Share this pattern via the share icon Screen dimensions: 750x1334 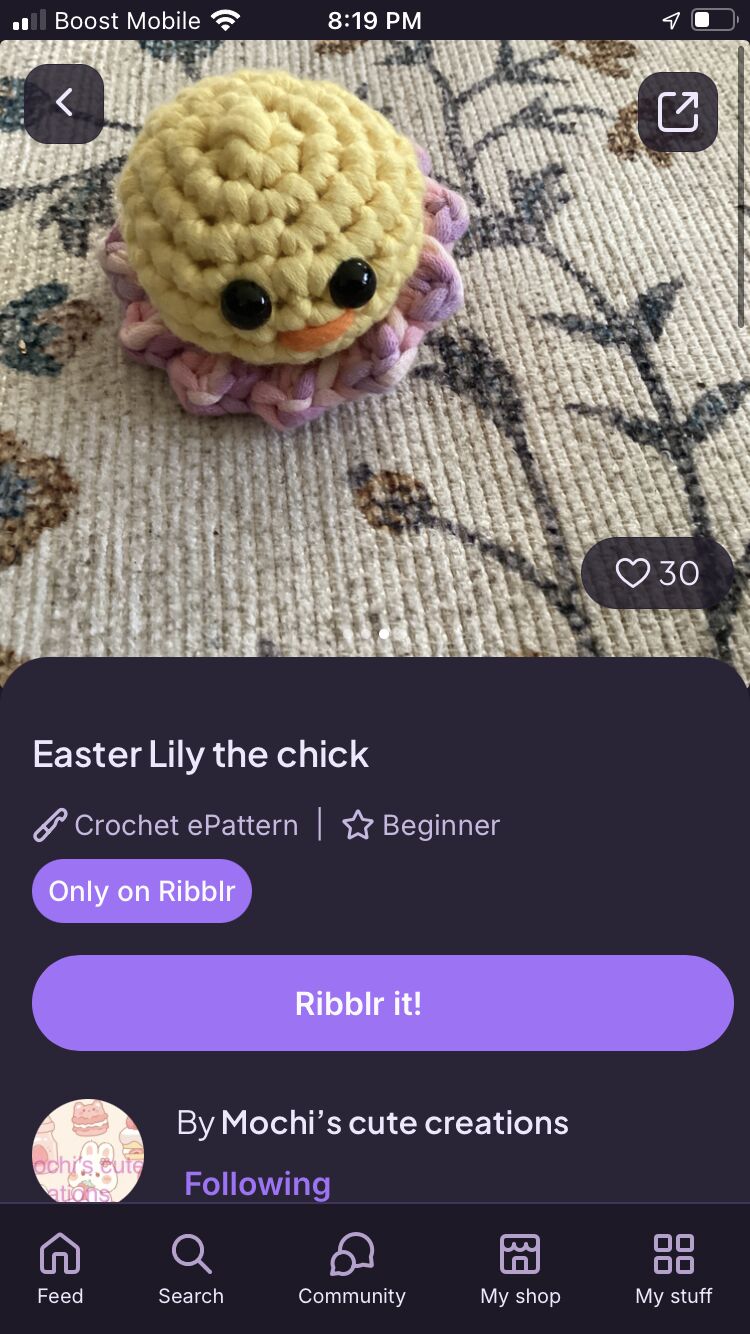point(678,111)
